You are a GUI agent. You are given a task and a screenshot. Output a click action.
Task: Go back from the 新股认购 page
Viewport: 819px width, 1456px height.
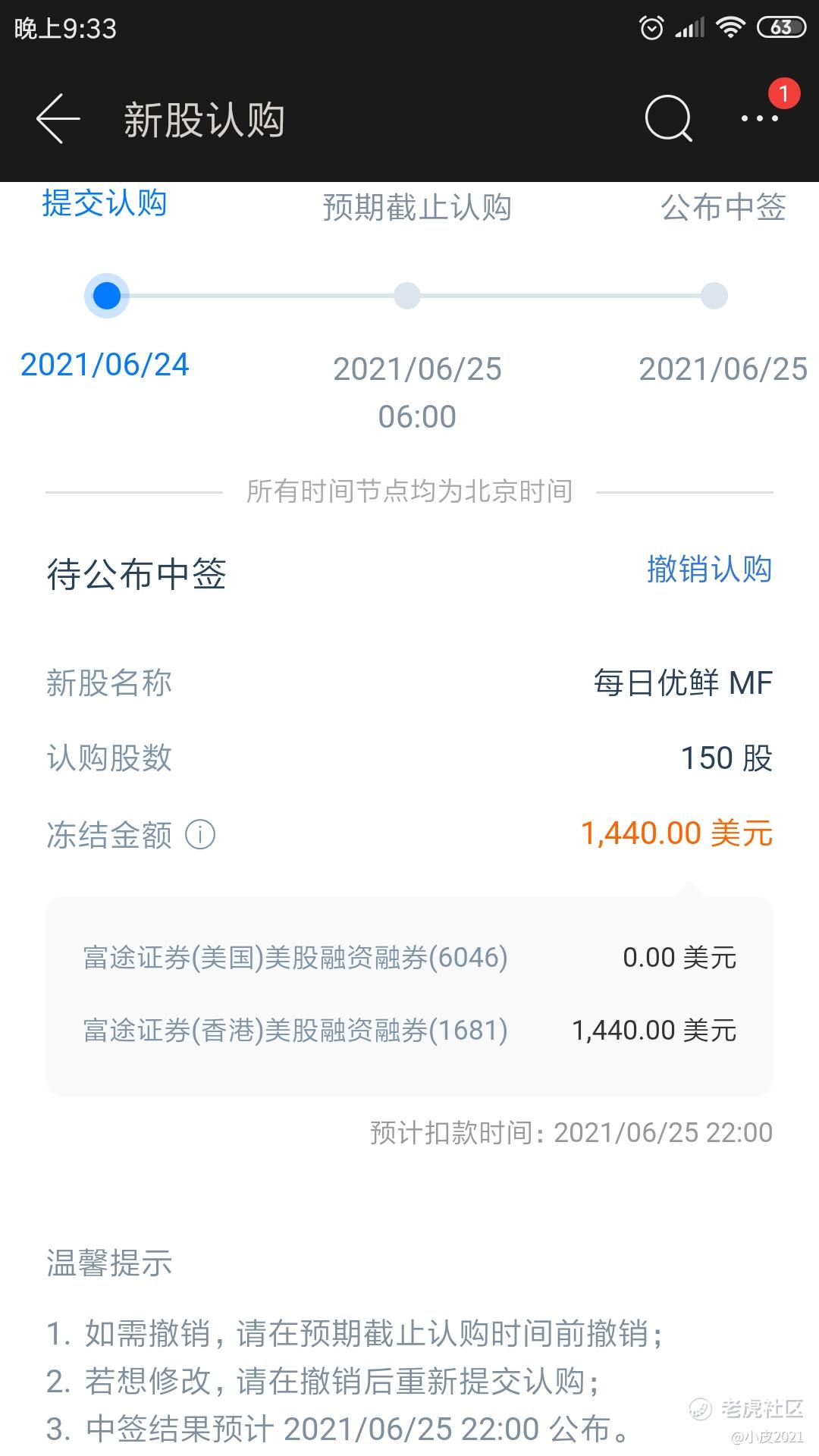pyautogui.click(x=58, y=119)
